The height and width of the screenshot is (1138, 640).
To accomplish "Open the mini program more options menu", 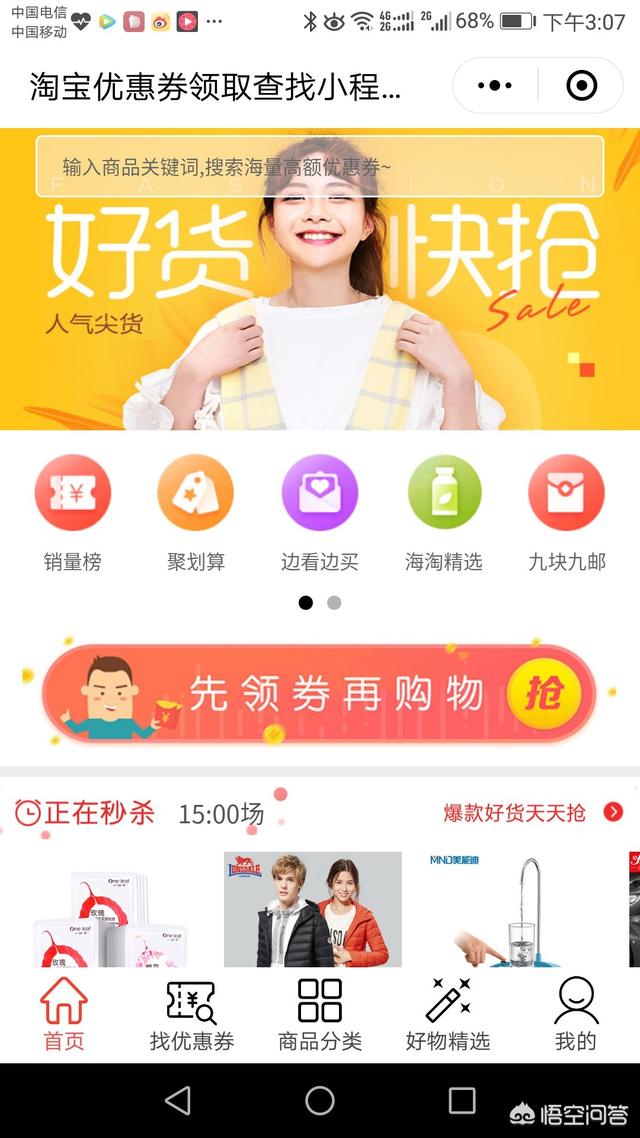I will (x=495, y=86).
